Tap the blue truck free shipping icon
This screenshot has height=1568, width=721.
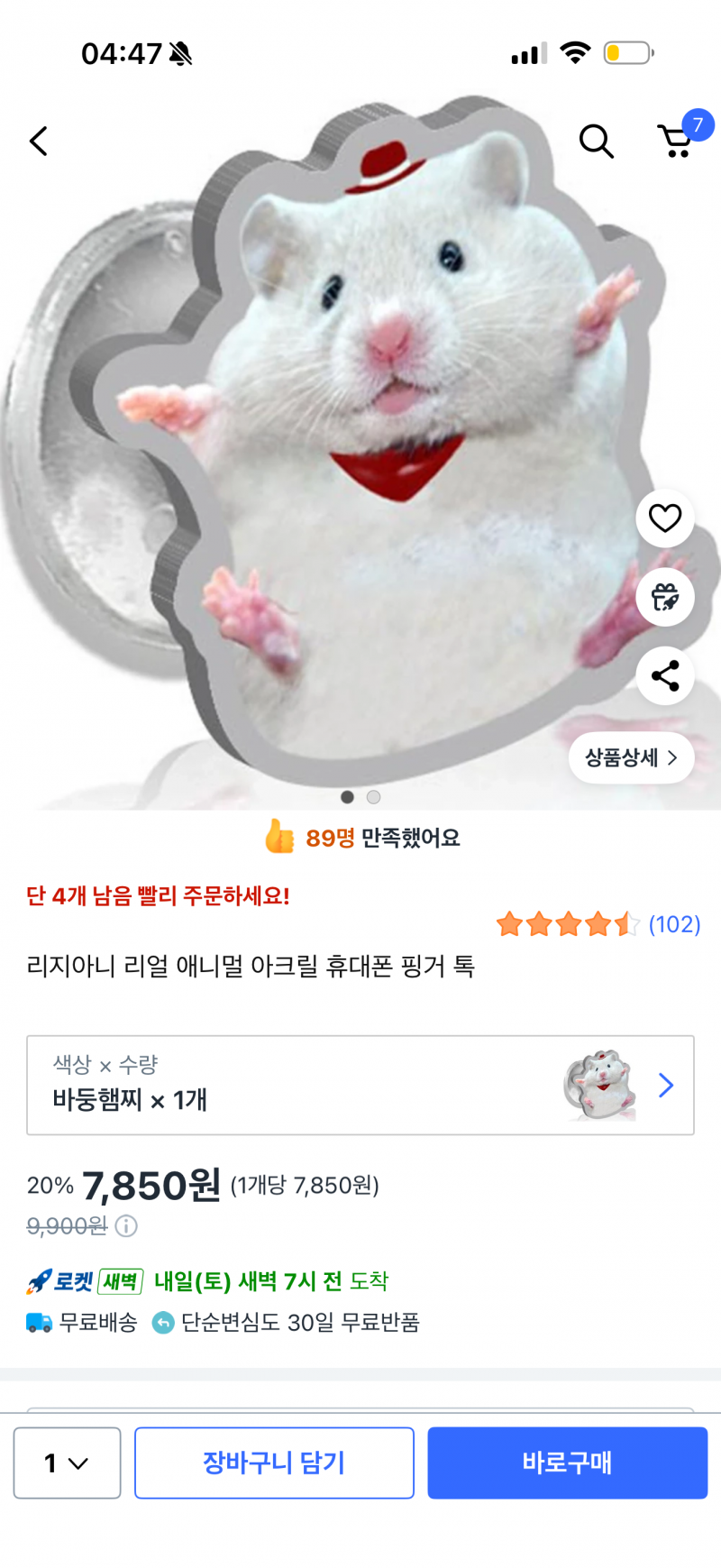pos(37,1323)
